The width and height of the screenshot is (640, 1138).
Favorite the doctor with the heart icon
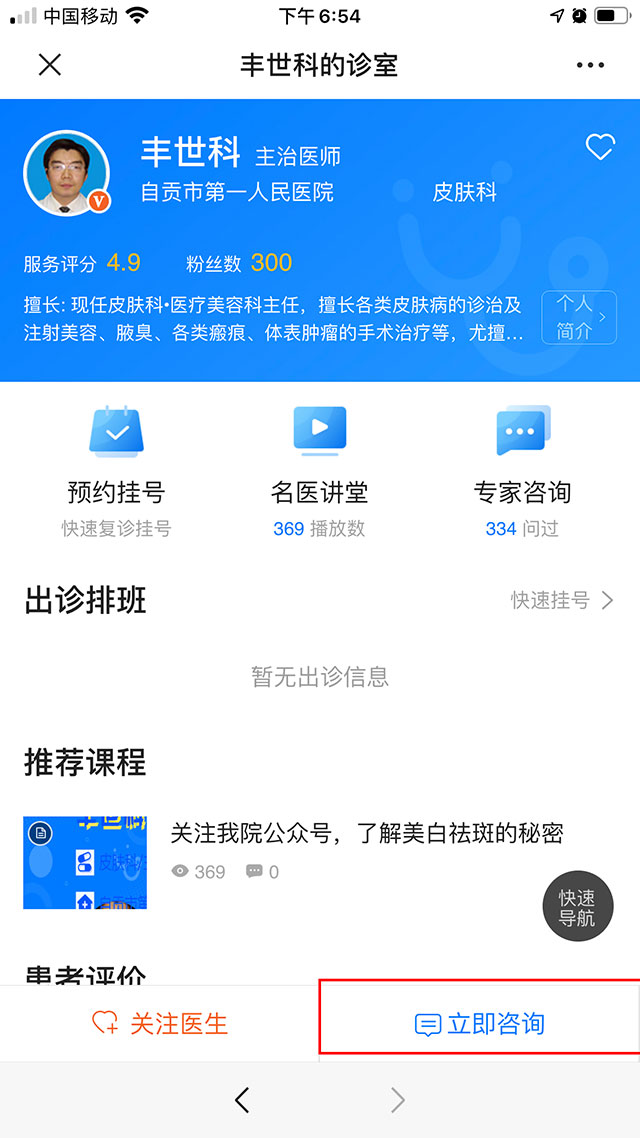point(600,147)
